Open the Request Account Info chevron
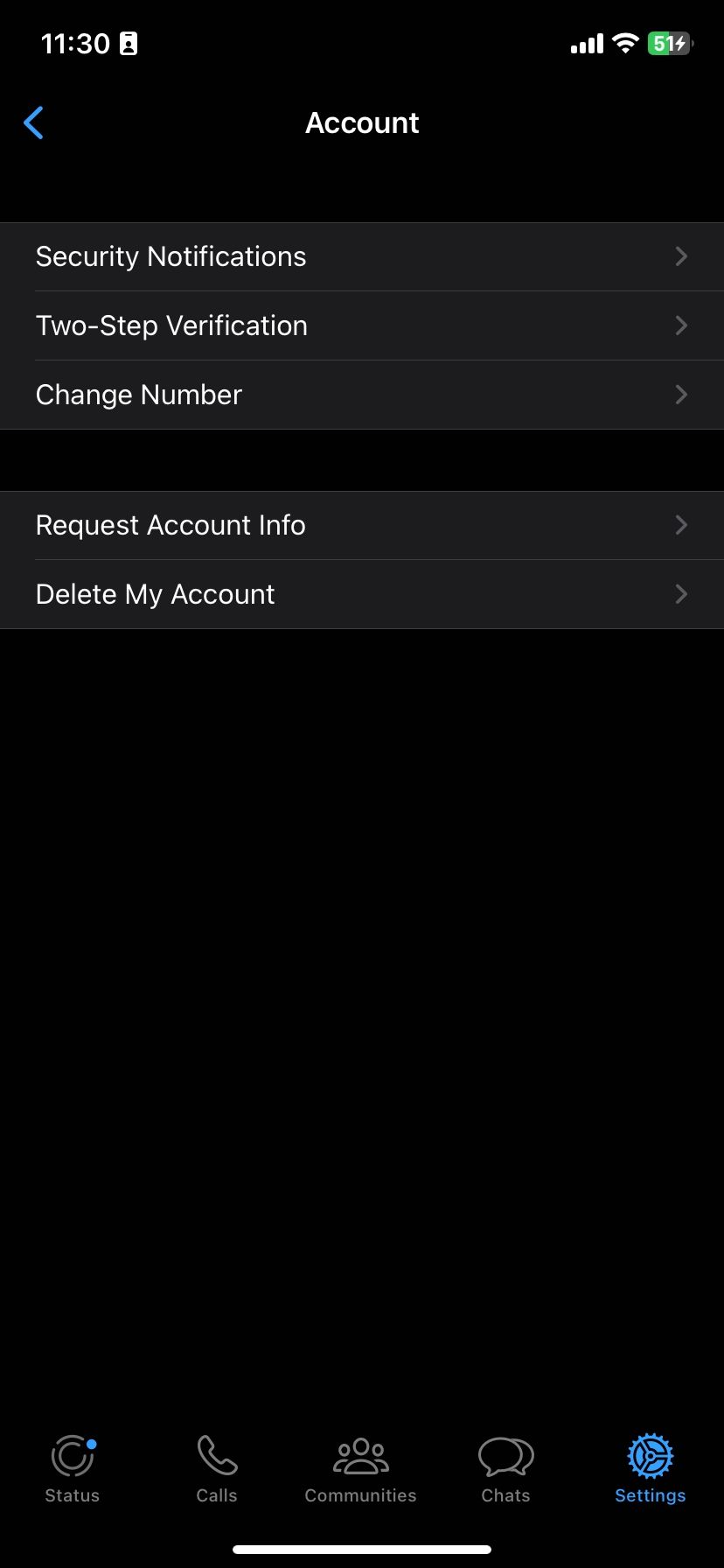Image resolution: width=724 pixels, height=1568 pixels. (681, 525)
